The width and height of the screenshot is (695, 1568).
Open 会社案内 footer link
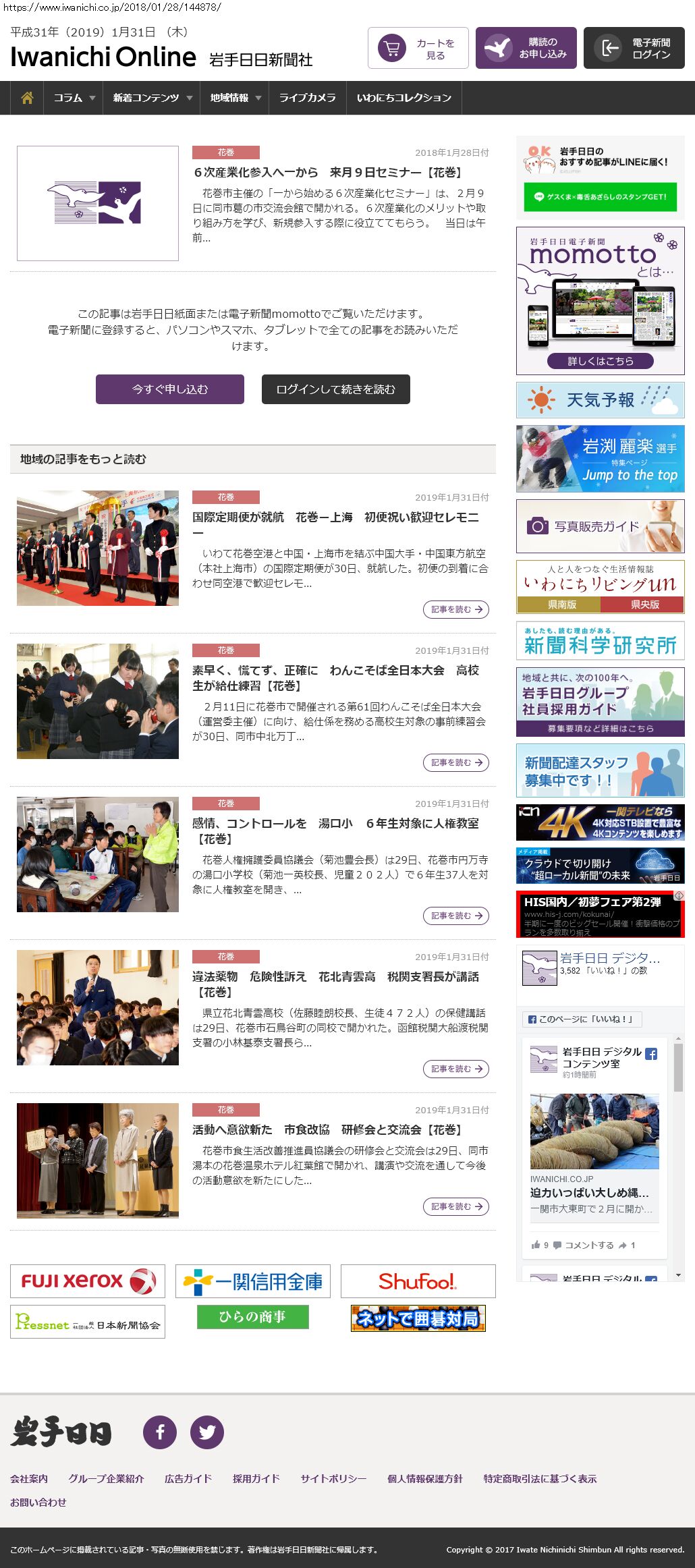[29, 1478]
